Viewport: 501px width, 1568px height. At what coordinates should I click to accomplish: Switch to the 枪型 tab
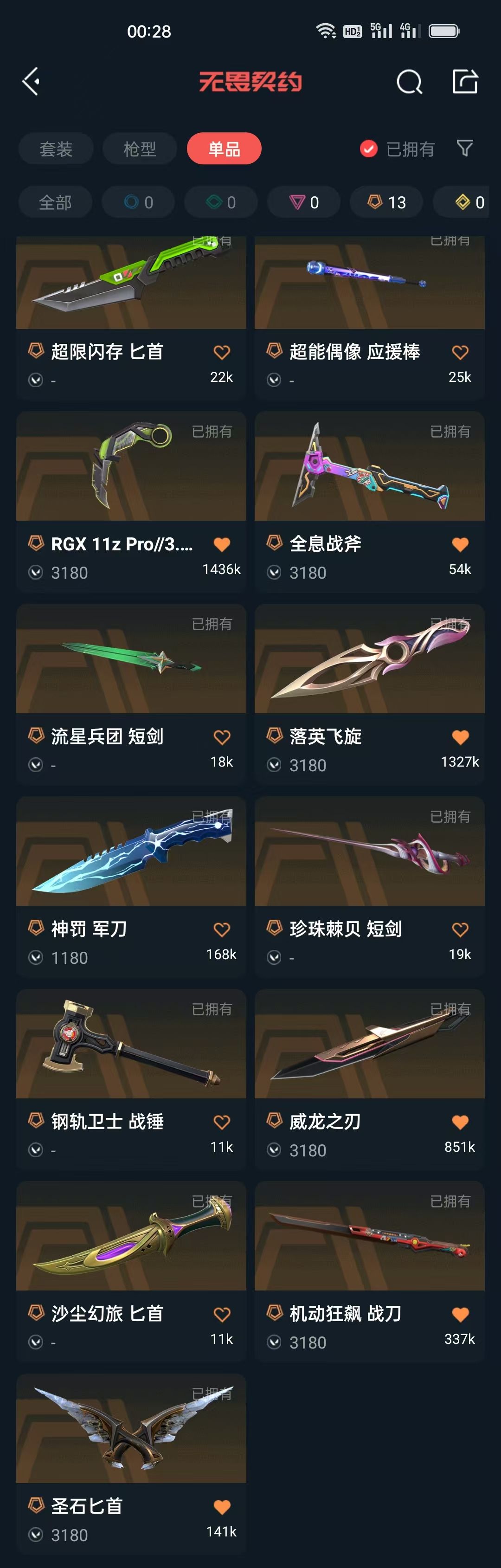click(x=140, y=148)
